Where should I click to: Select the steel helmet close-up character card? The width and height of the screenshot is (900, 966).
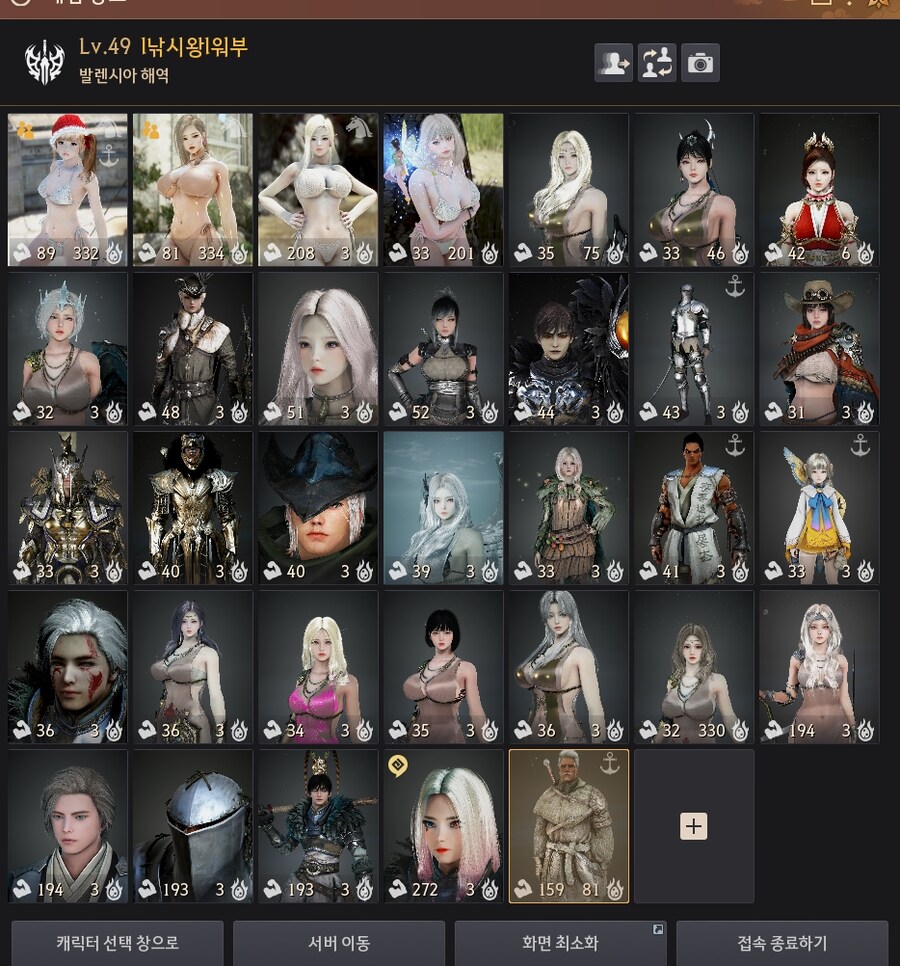pyautogui.click(x=193, y=826)
